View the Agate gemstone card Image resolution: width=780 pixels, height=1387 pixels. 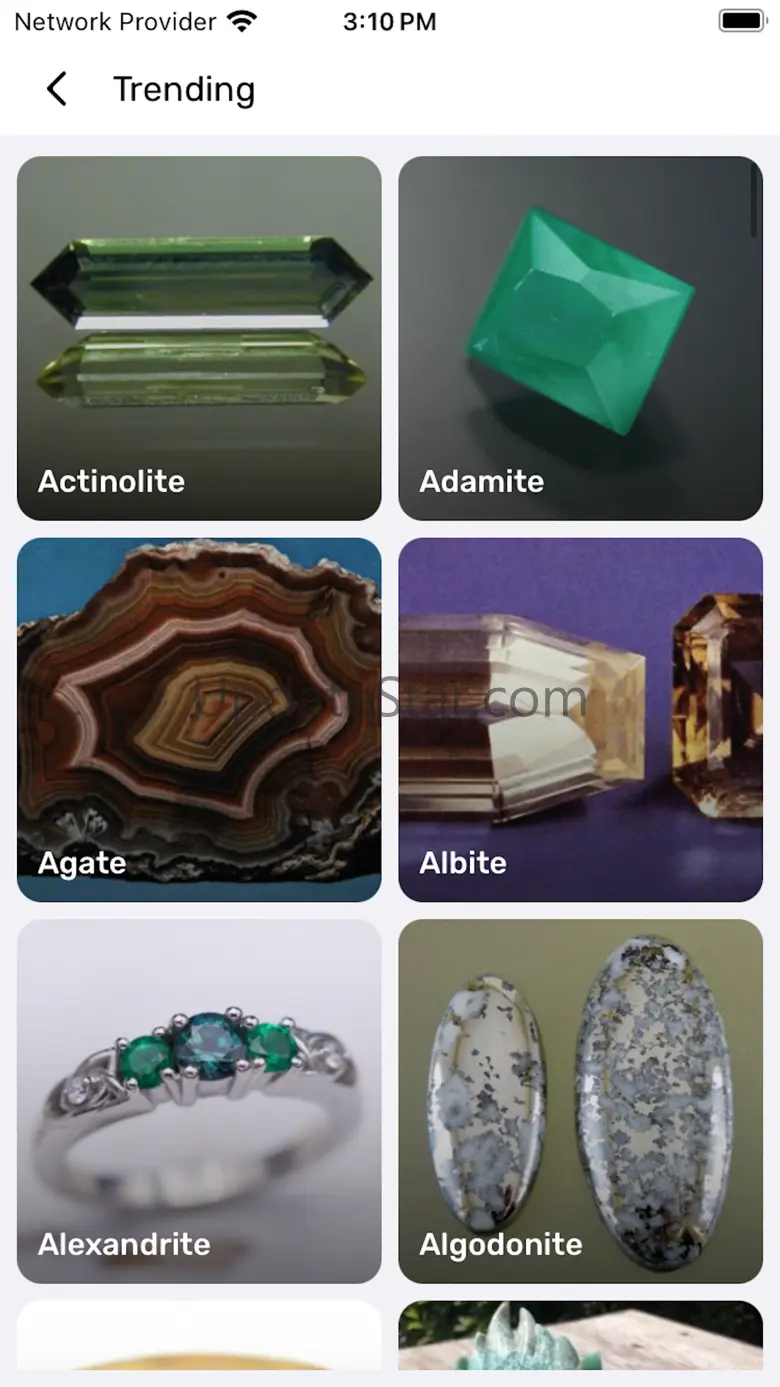pyautogui.click(x=199, y=720)
